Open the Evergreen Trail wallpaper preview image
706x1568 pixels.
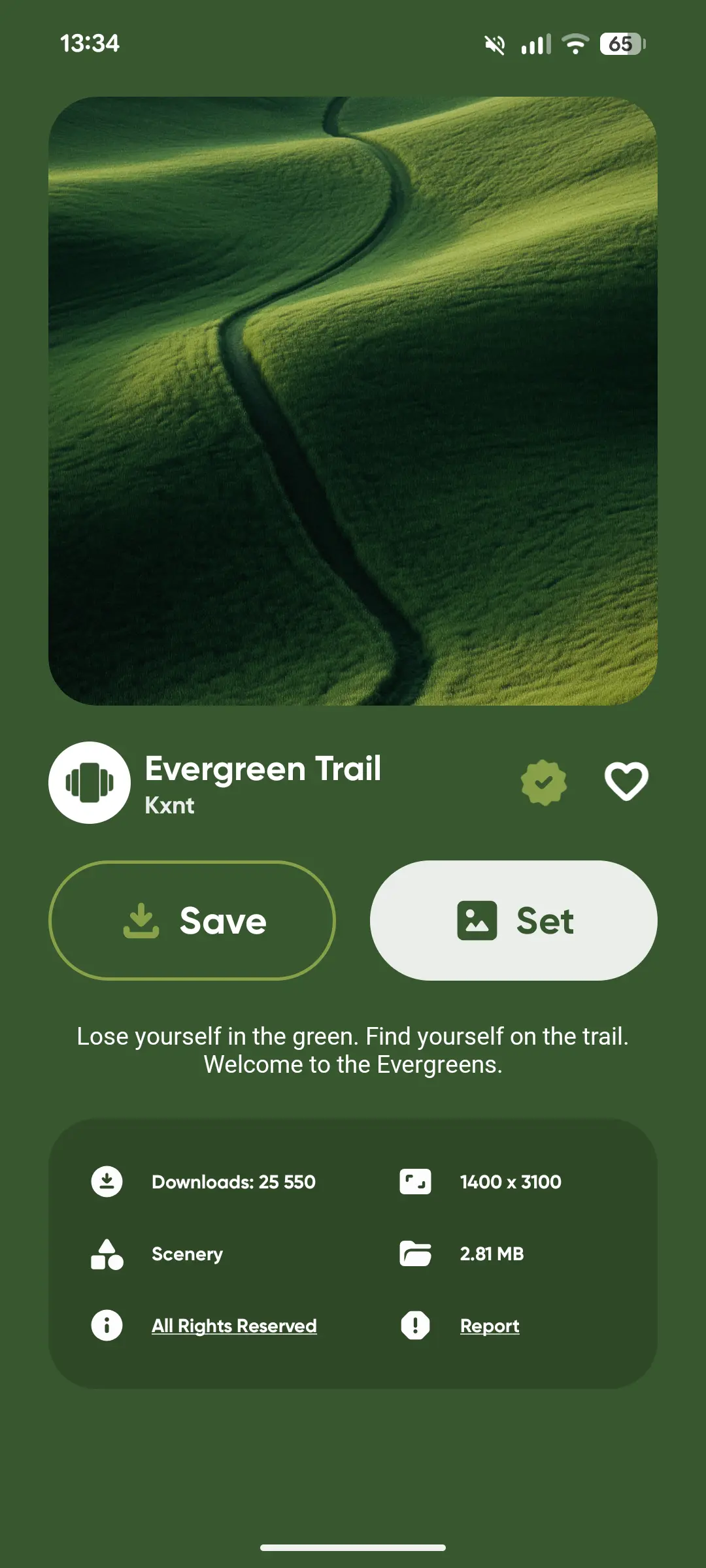[x=353, y=401]
